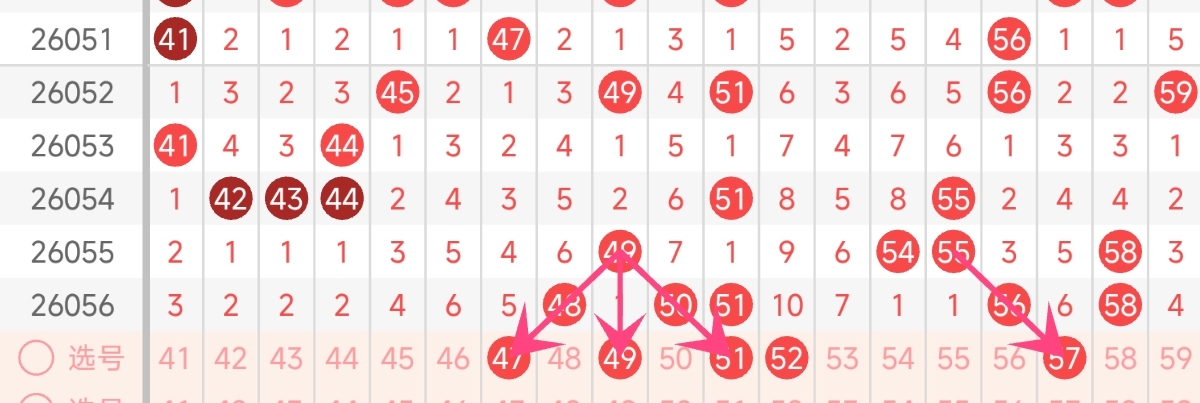Deselect number 47 in the 选号 row
This screenshot has height=403, width=1200.
[509, 358]
